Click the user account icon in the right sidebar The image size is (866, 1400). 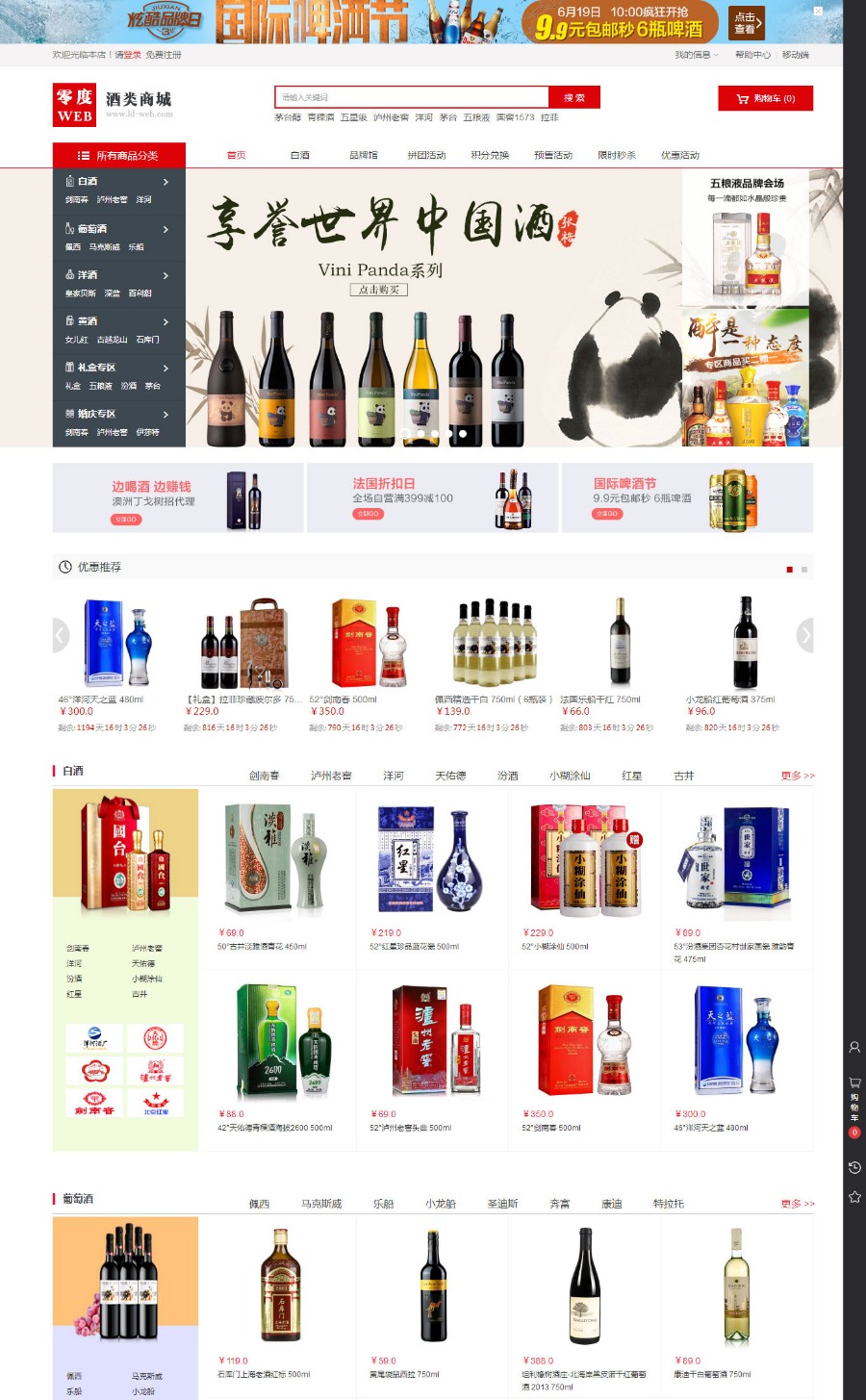click(854, 1047)
